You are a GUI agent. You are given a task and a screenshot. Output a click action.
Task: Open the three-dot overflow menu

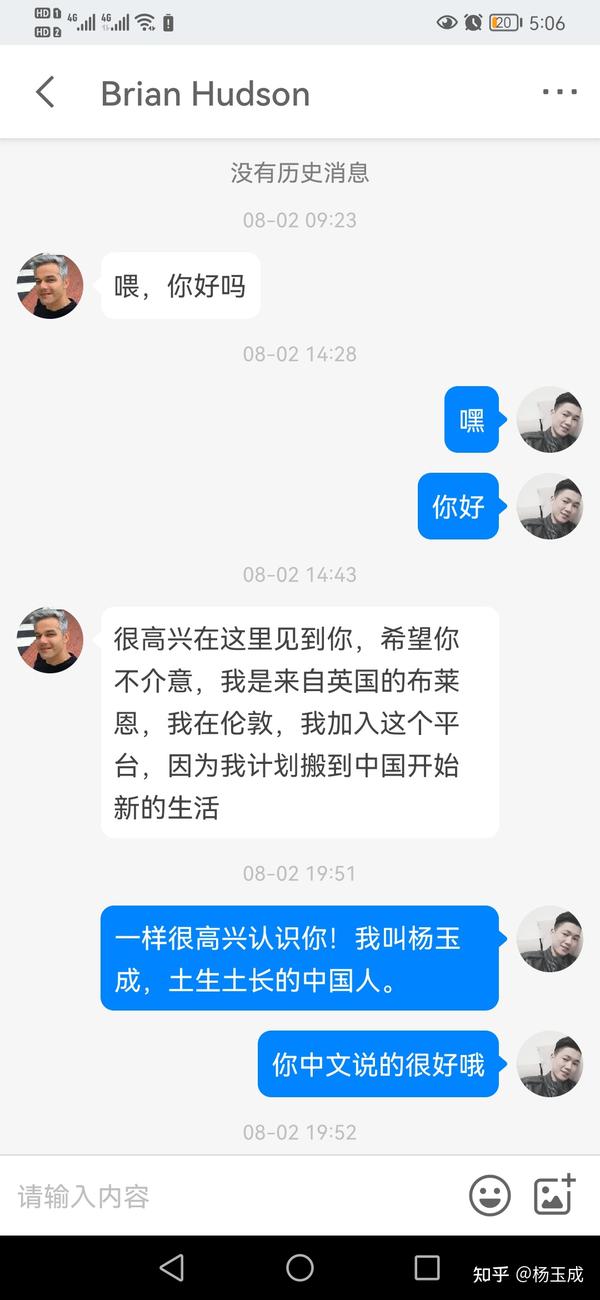[559, 92]
